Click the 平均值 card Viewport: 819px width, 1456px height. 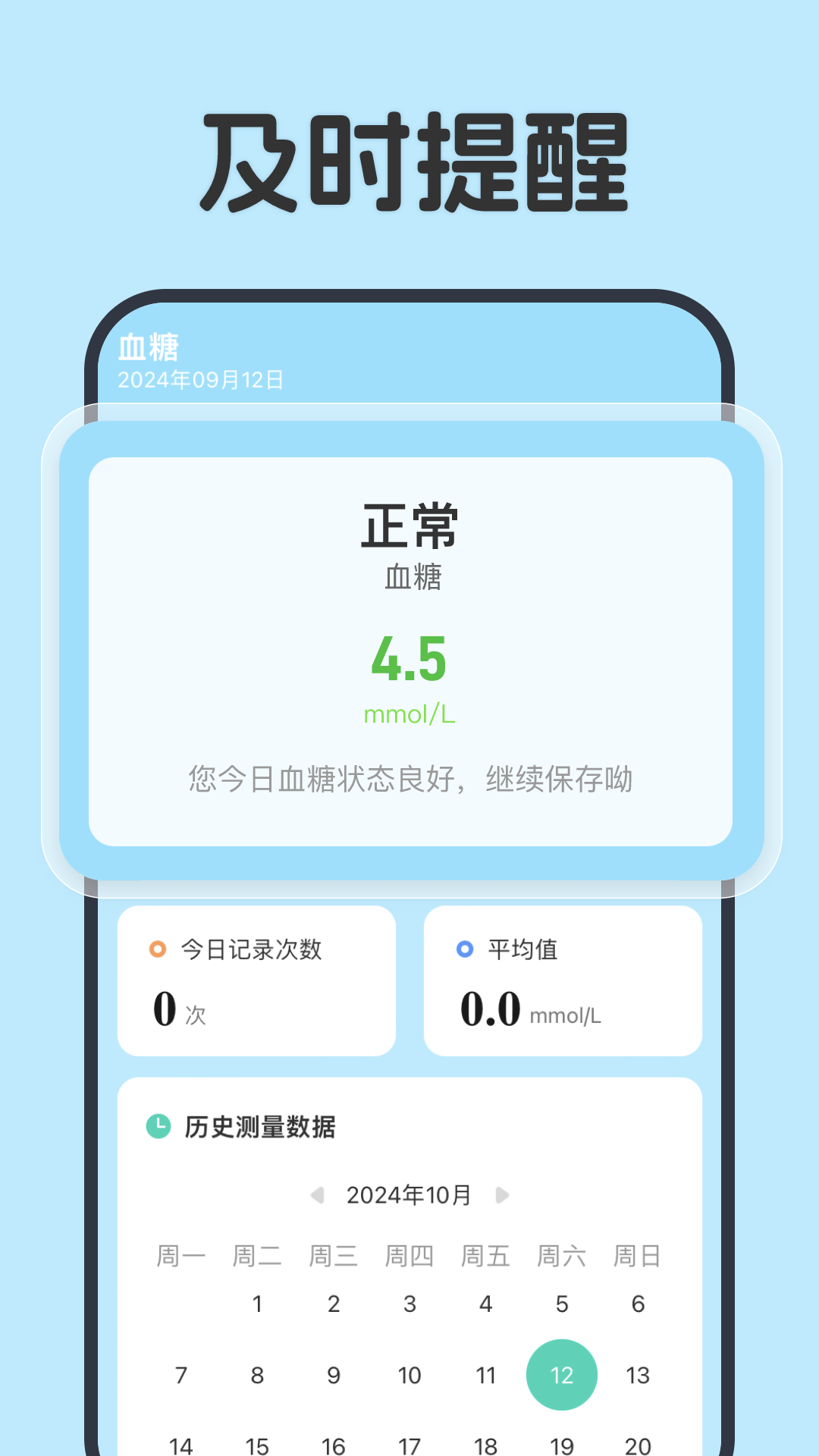click(x=562, y=982)
